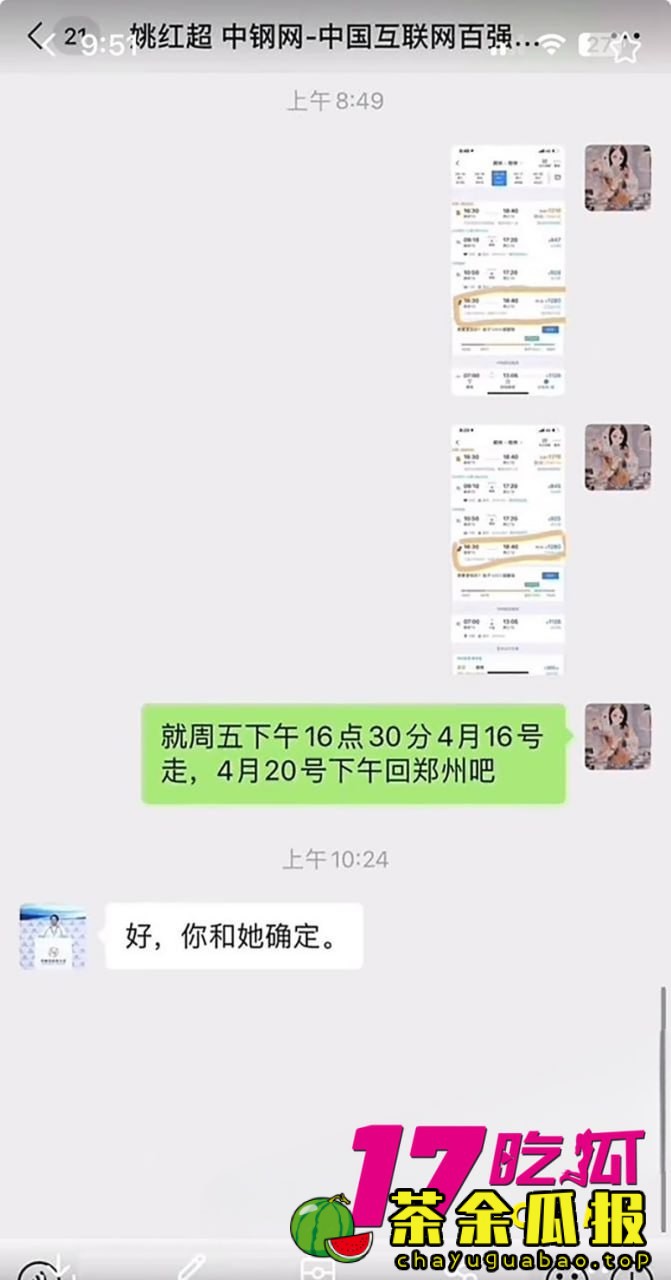Open the first flight screenshot image
671x1280 pixels.
coord(507,270)
